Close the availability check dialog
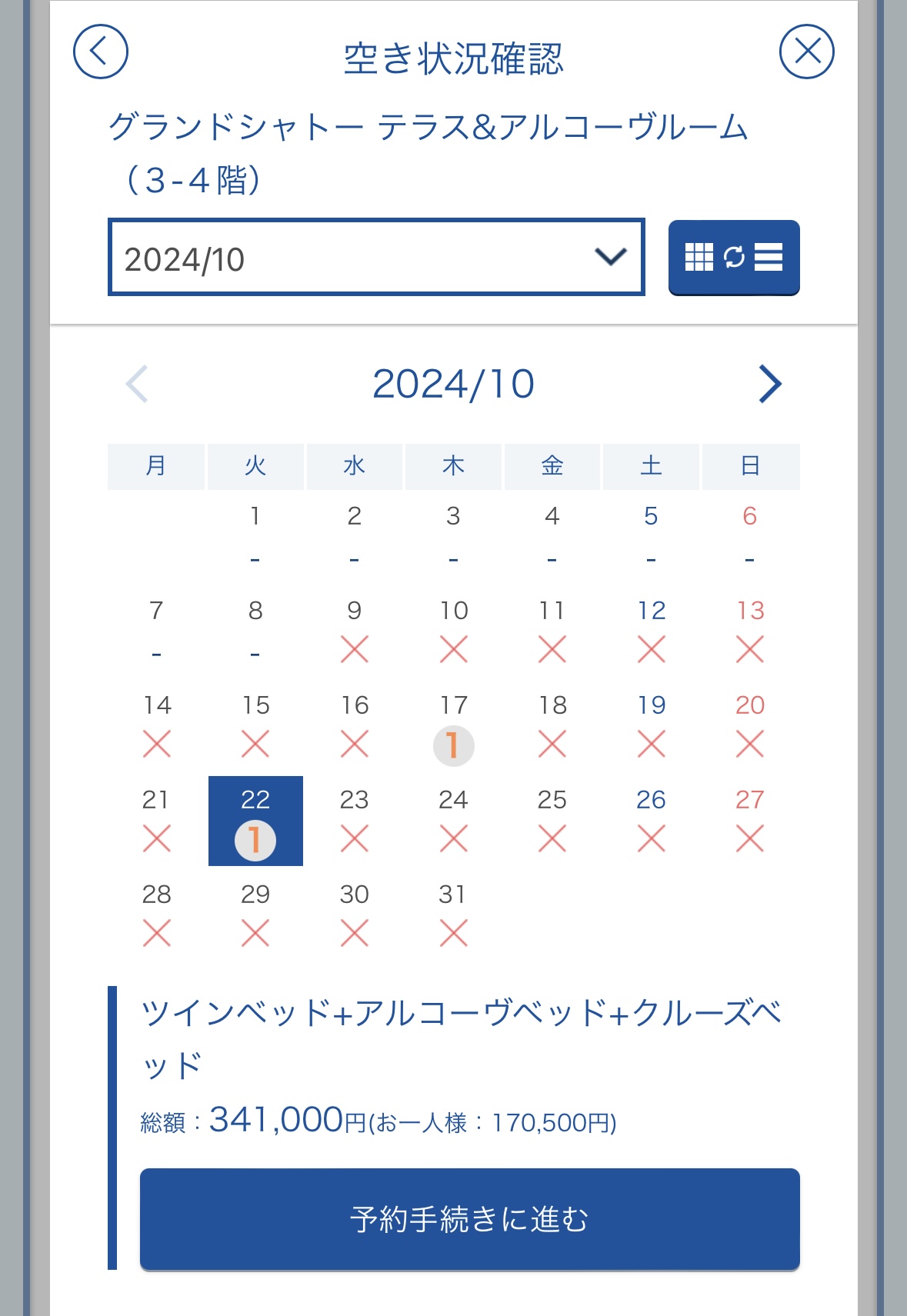Image resolution: width=907 pixels, height=1316 pixels. click(x=806, y=52)
